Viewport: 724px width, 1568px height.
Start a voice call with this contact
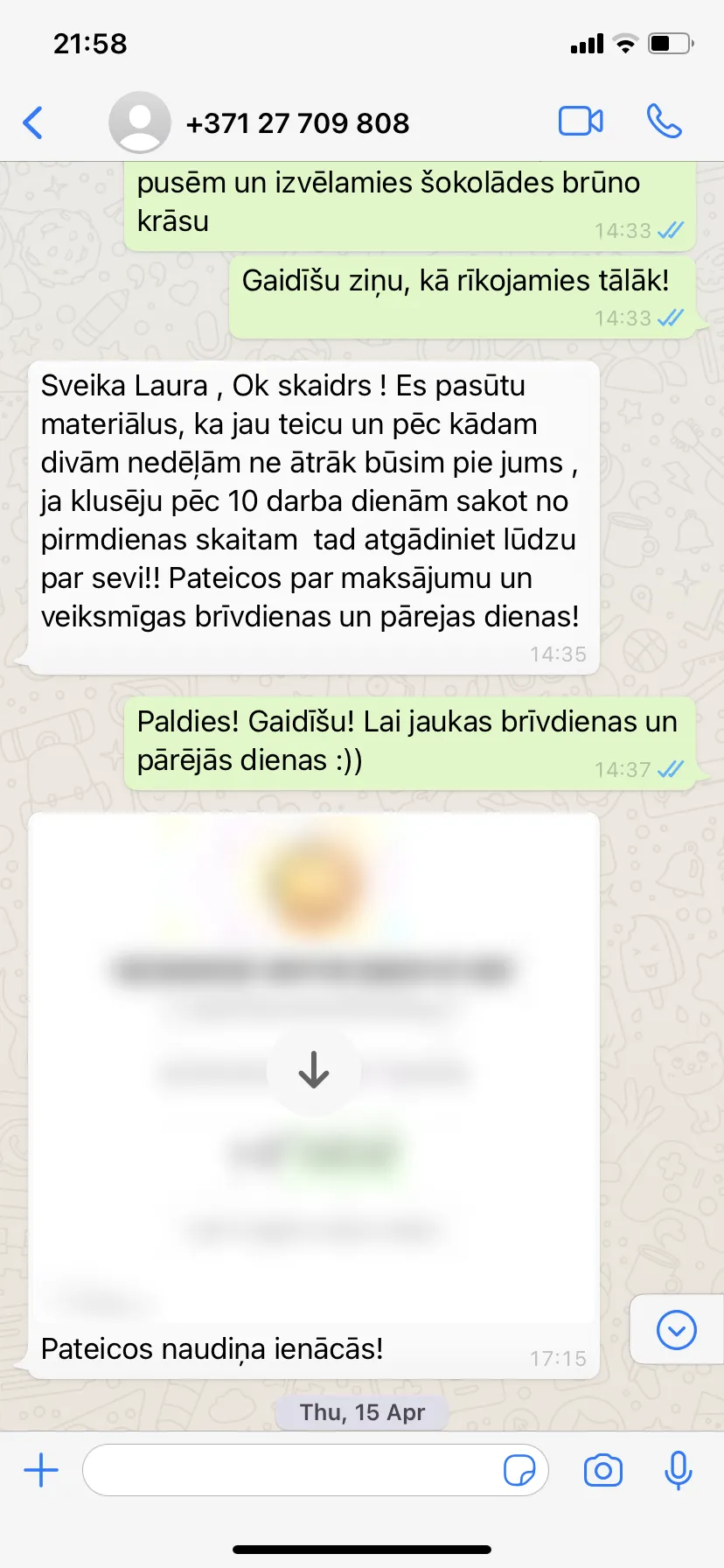(x=665, y=122)
